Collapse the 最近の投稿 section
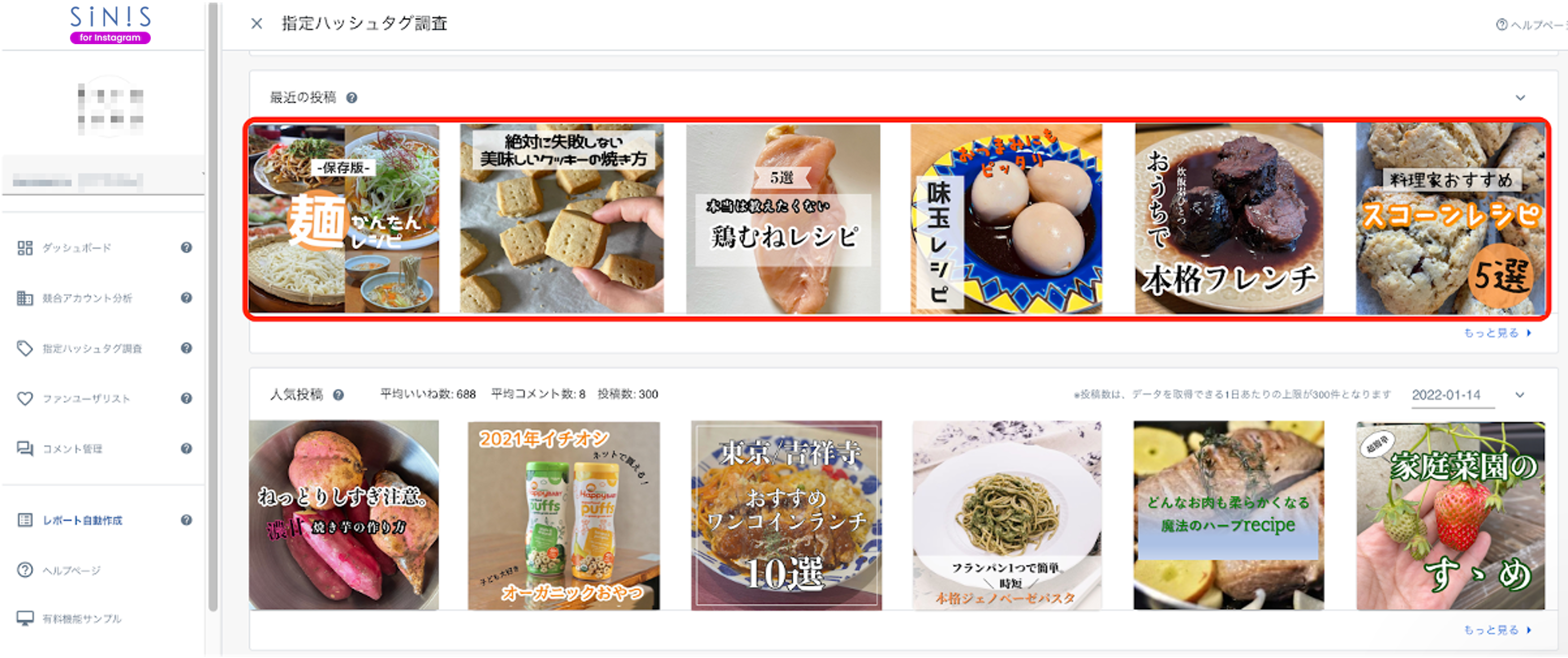The width and height of the screenshot is (1568, 658). click(1520, 98)
